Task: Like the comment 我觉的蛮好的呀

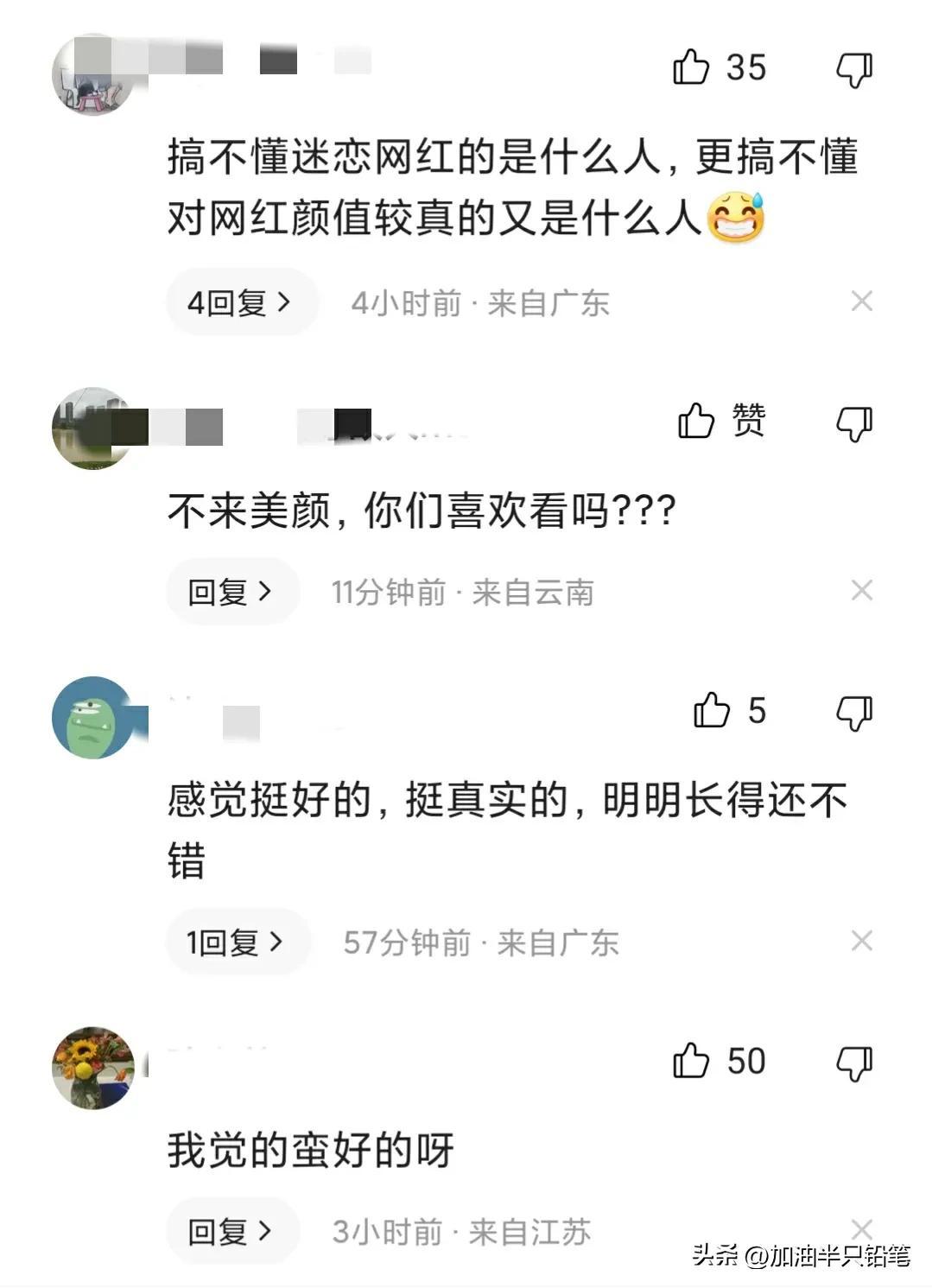Action: click(691, 1061)
